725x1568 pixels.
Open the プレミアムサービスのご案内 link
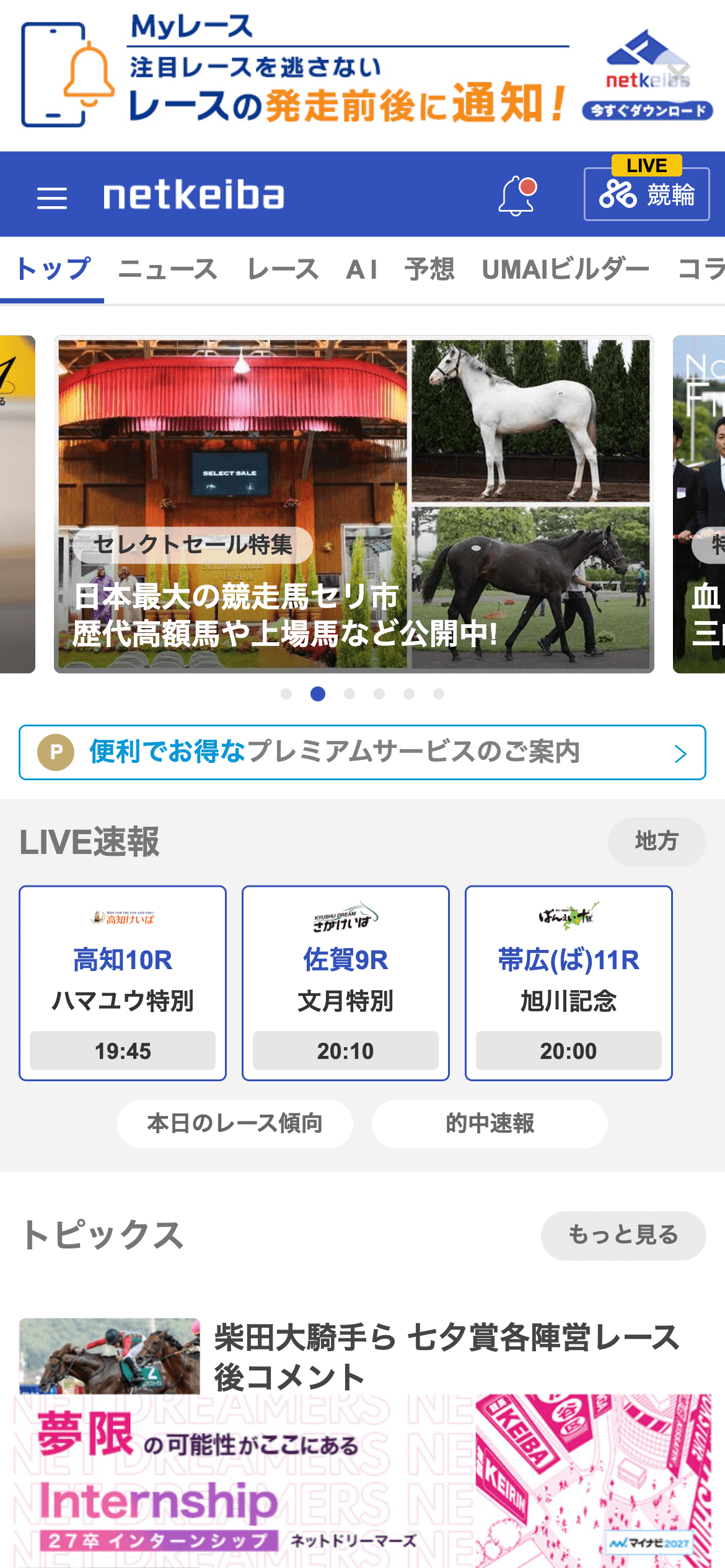(362, 752)
